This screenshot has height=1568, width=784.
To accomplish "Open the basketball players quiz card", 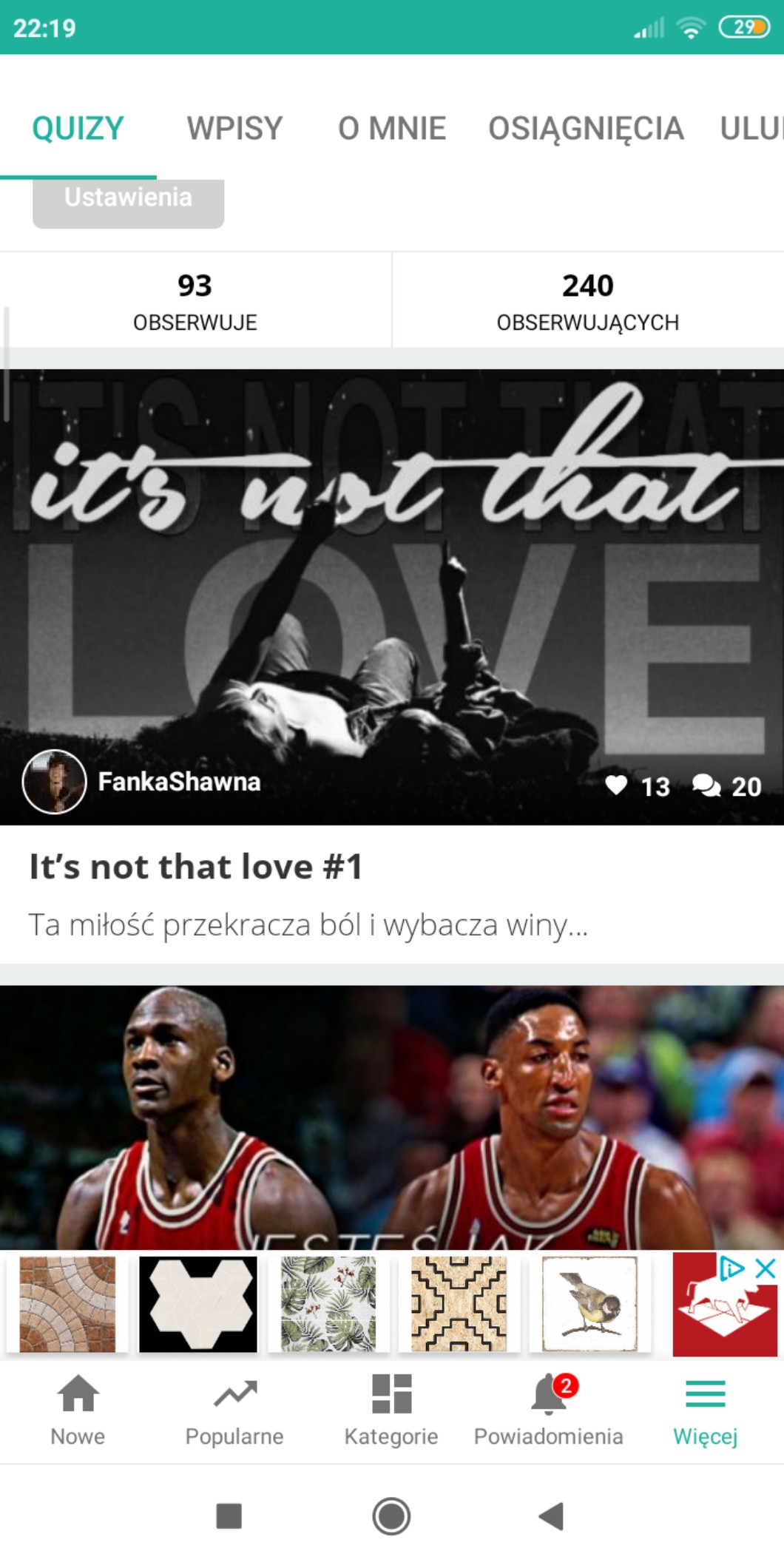I will click(391, 1117).
